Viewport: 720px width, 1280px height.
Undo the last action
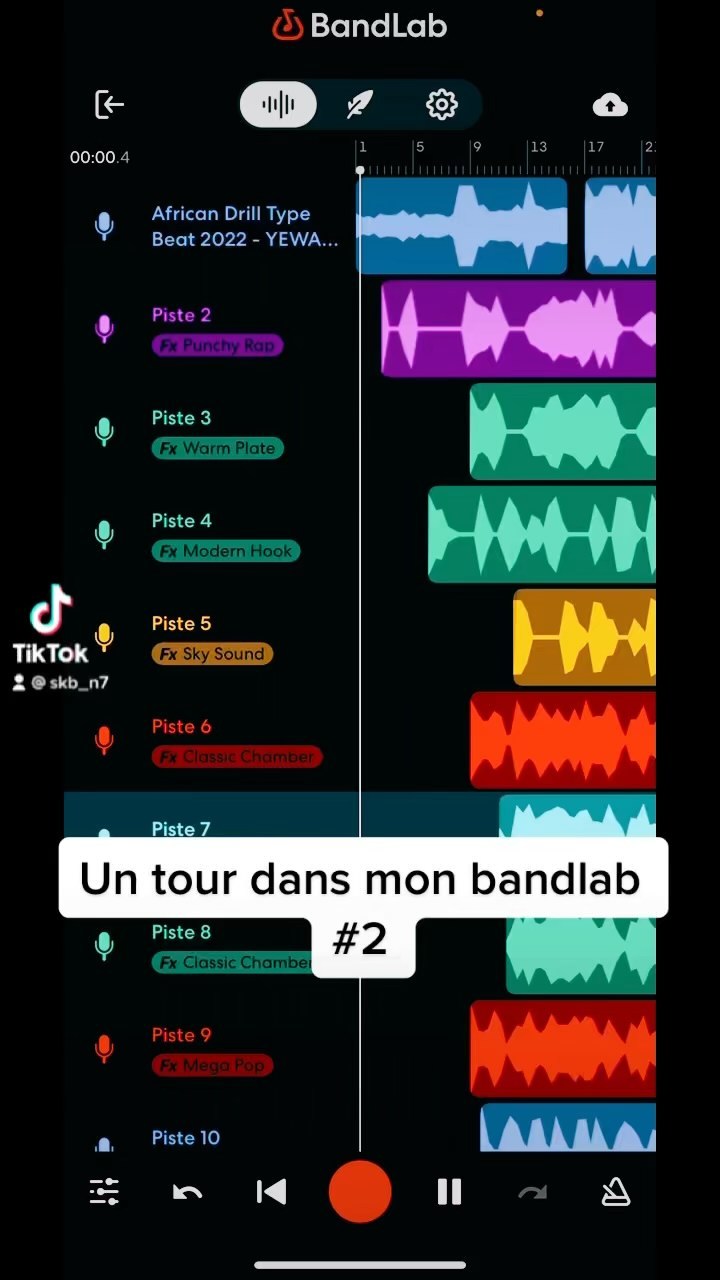[x=187, y=1191]
